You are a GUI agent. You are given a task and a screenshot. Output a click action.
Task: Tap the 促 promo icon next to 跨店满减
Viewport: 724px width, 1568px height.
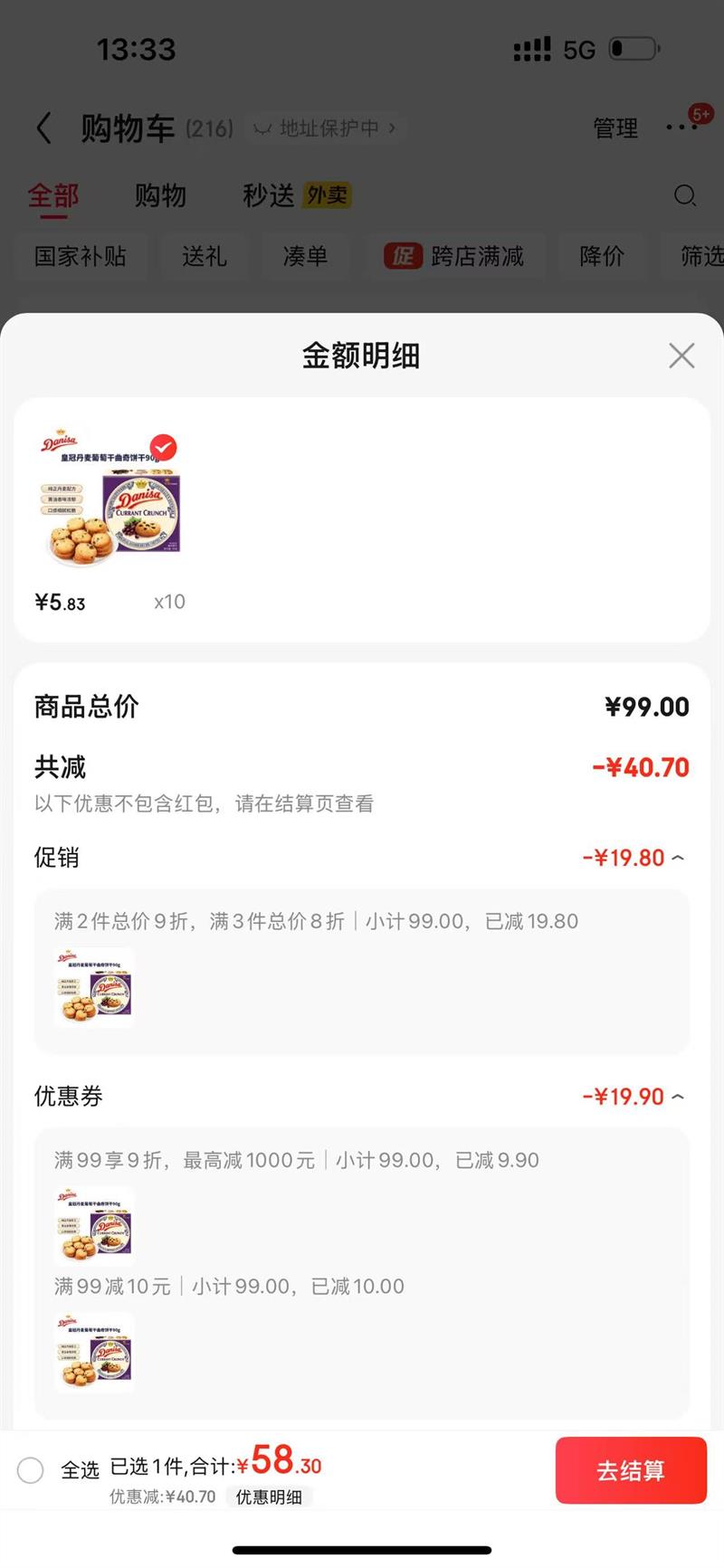click(x=404, y=256)
